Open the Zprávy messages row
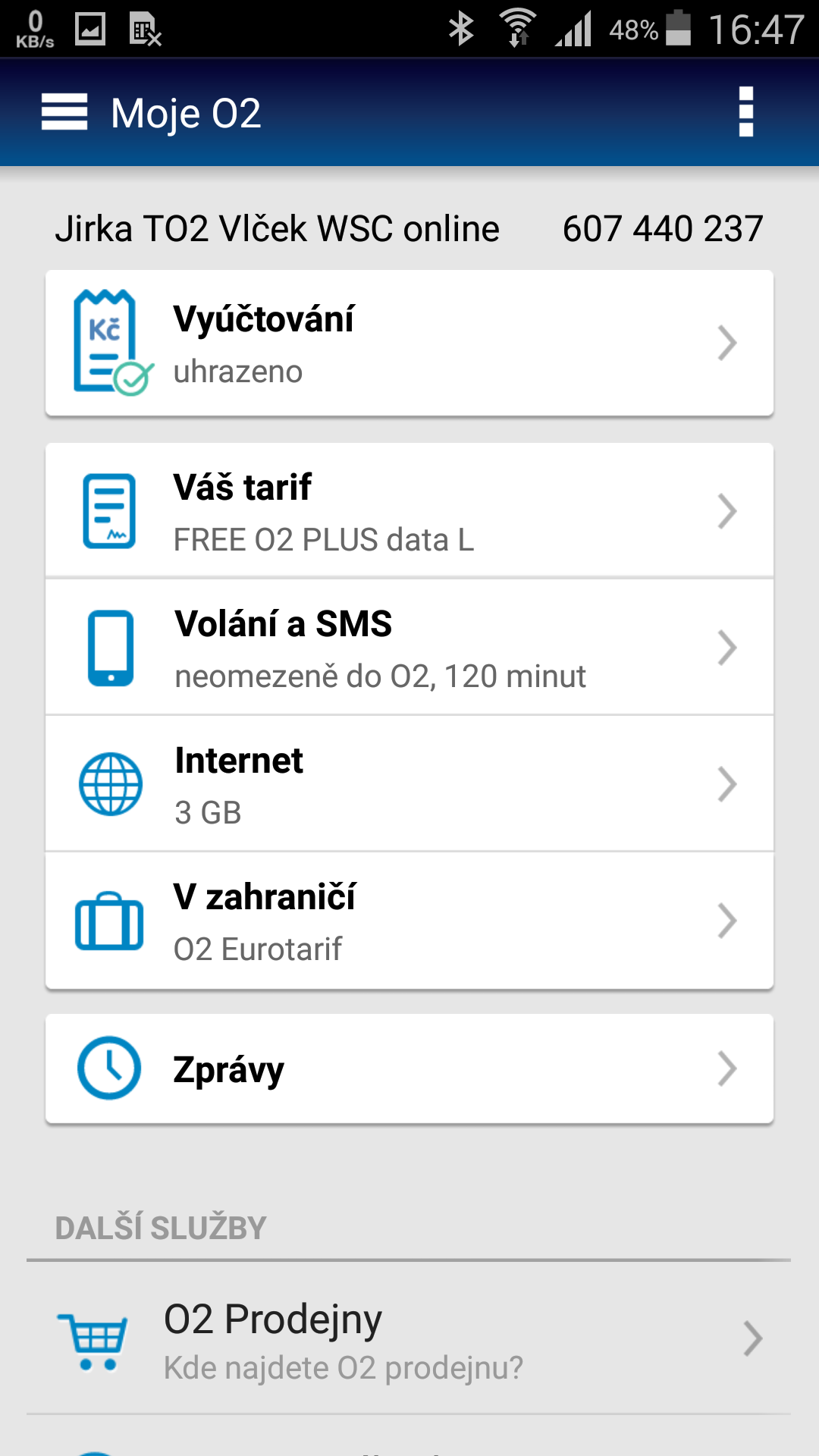 [409, 1068]
